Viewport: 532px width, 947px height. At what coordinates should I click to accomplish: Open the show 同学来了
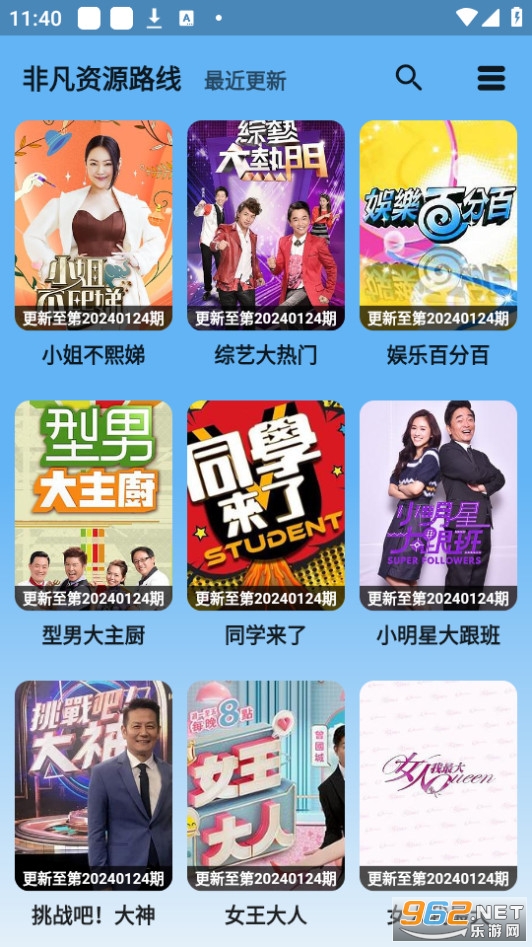[266, 506]
